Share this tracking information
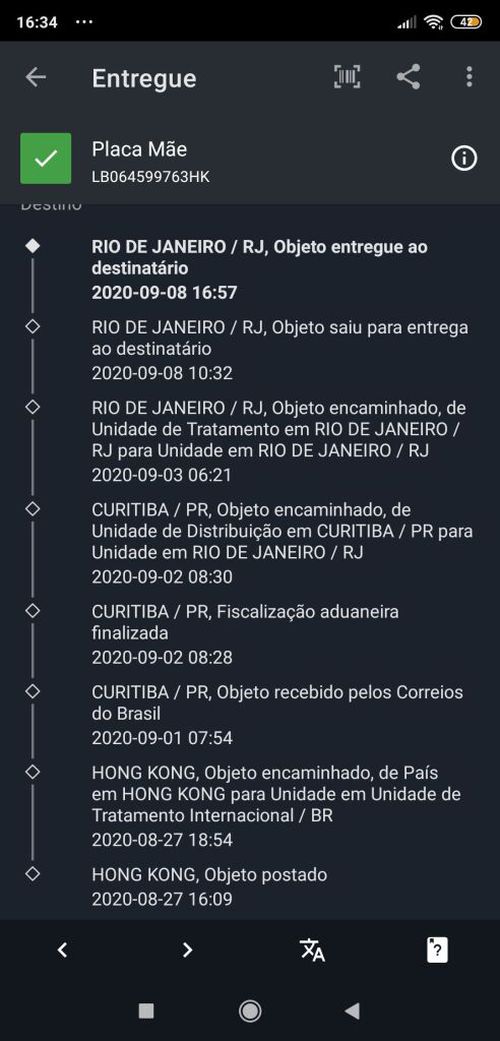Screen dimensions: 500x1041 point(408,78)
